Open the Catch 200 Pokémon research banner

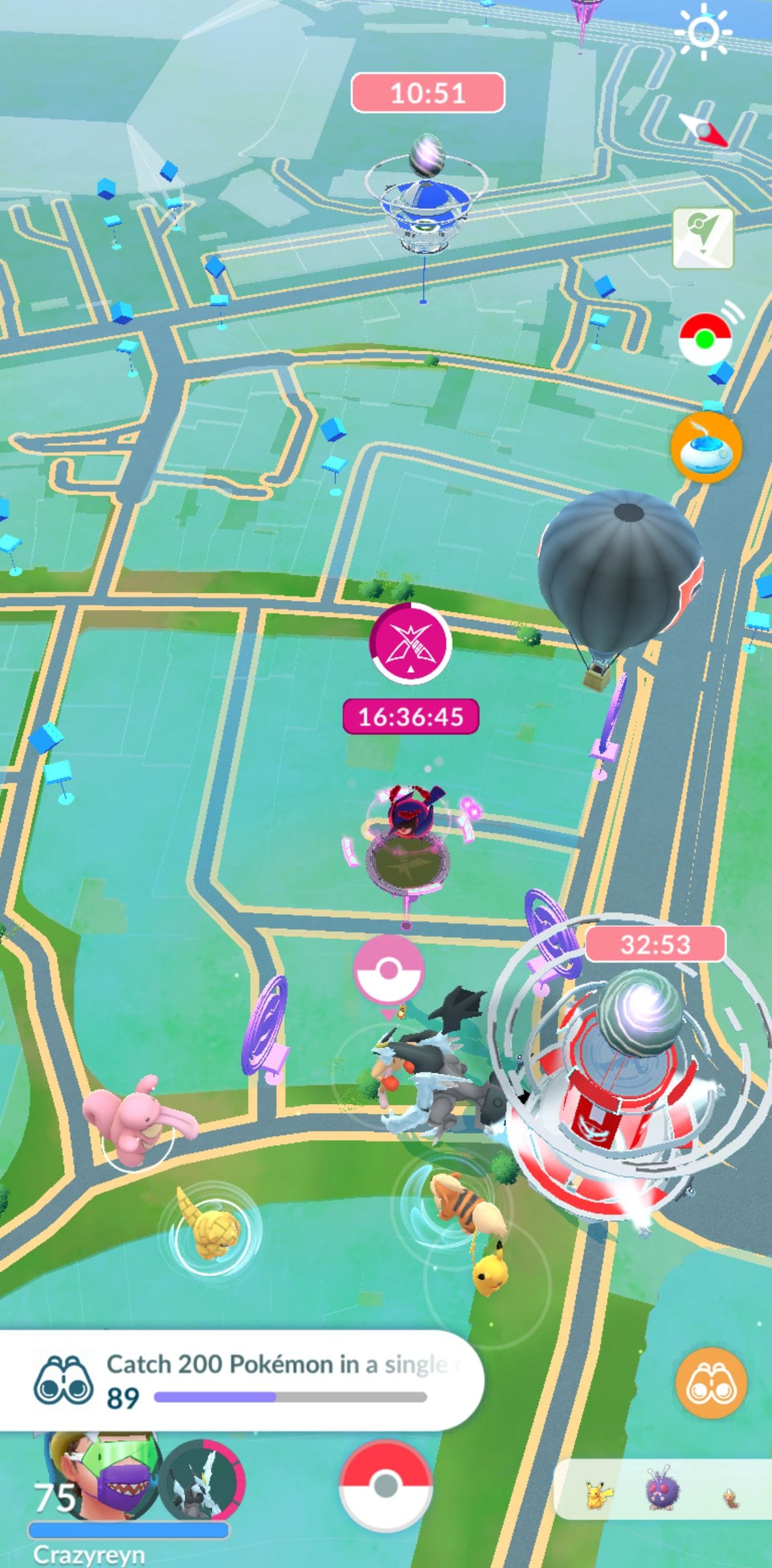click(x=242, y=1380)
